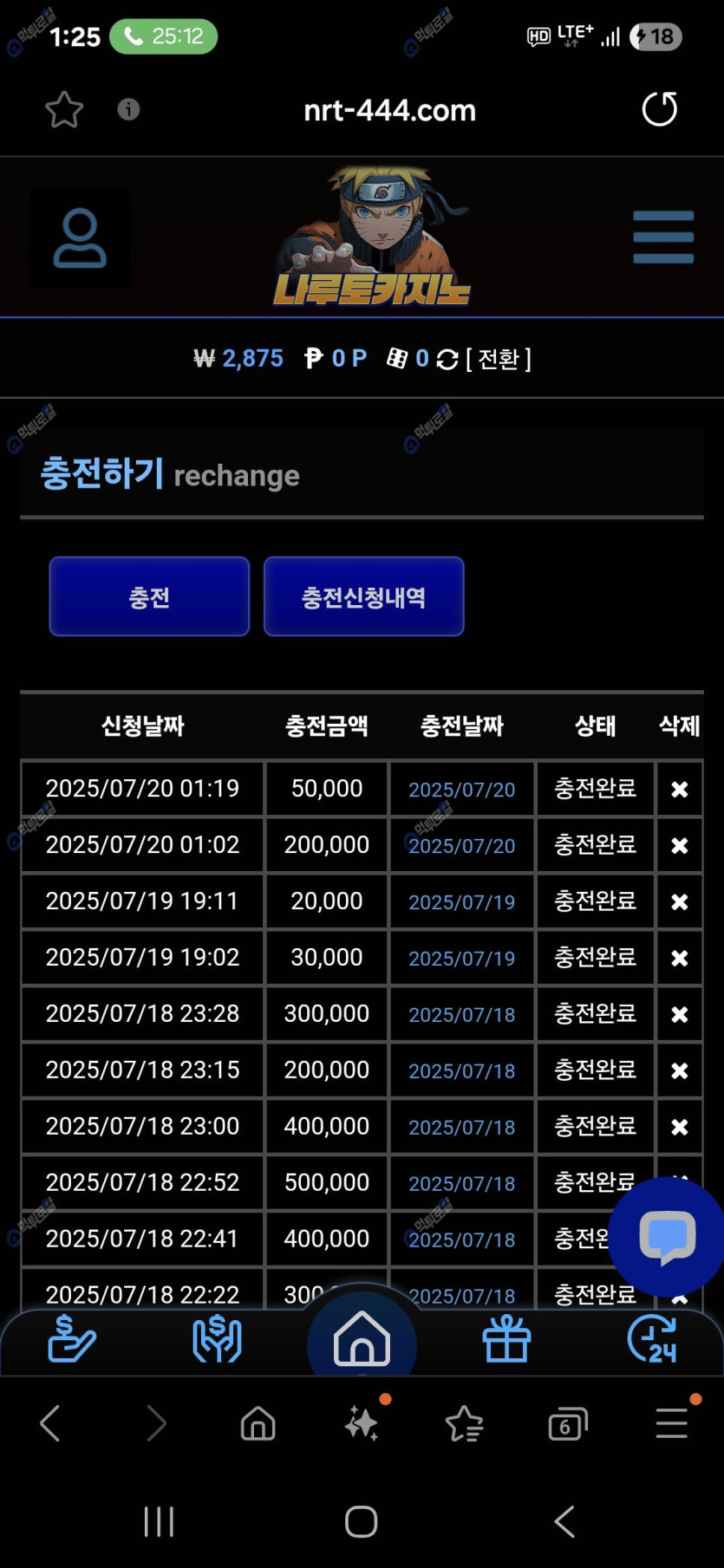The height and width of the screenshot is (1568, 724).
Task: Delete the 2025/07/20 01:19 entry
Action: tap(680, 790)
